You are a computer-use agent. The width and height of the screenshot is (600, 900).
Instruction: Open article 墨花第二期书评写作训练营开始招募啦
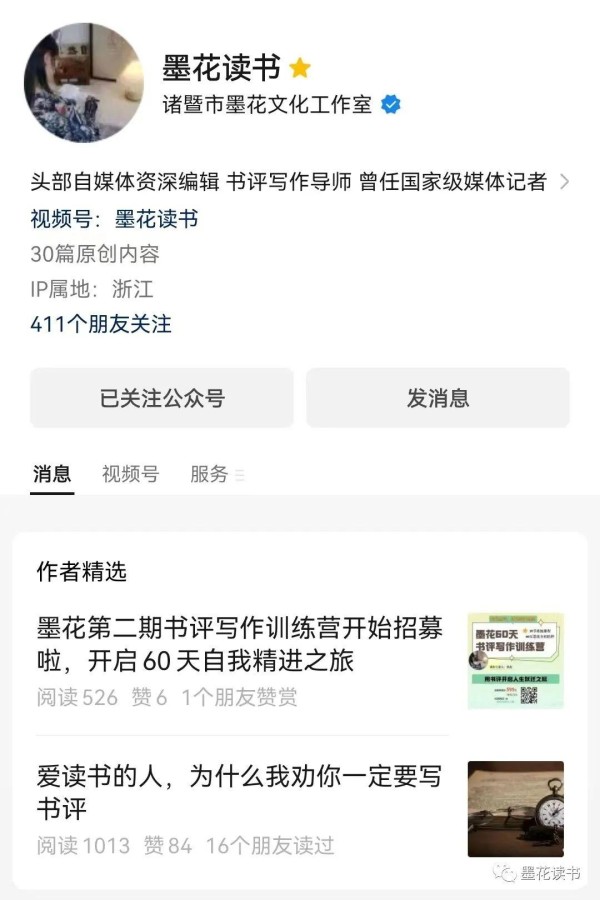point(240,645)
